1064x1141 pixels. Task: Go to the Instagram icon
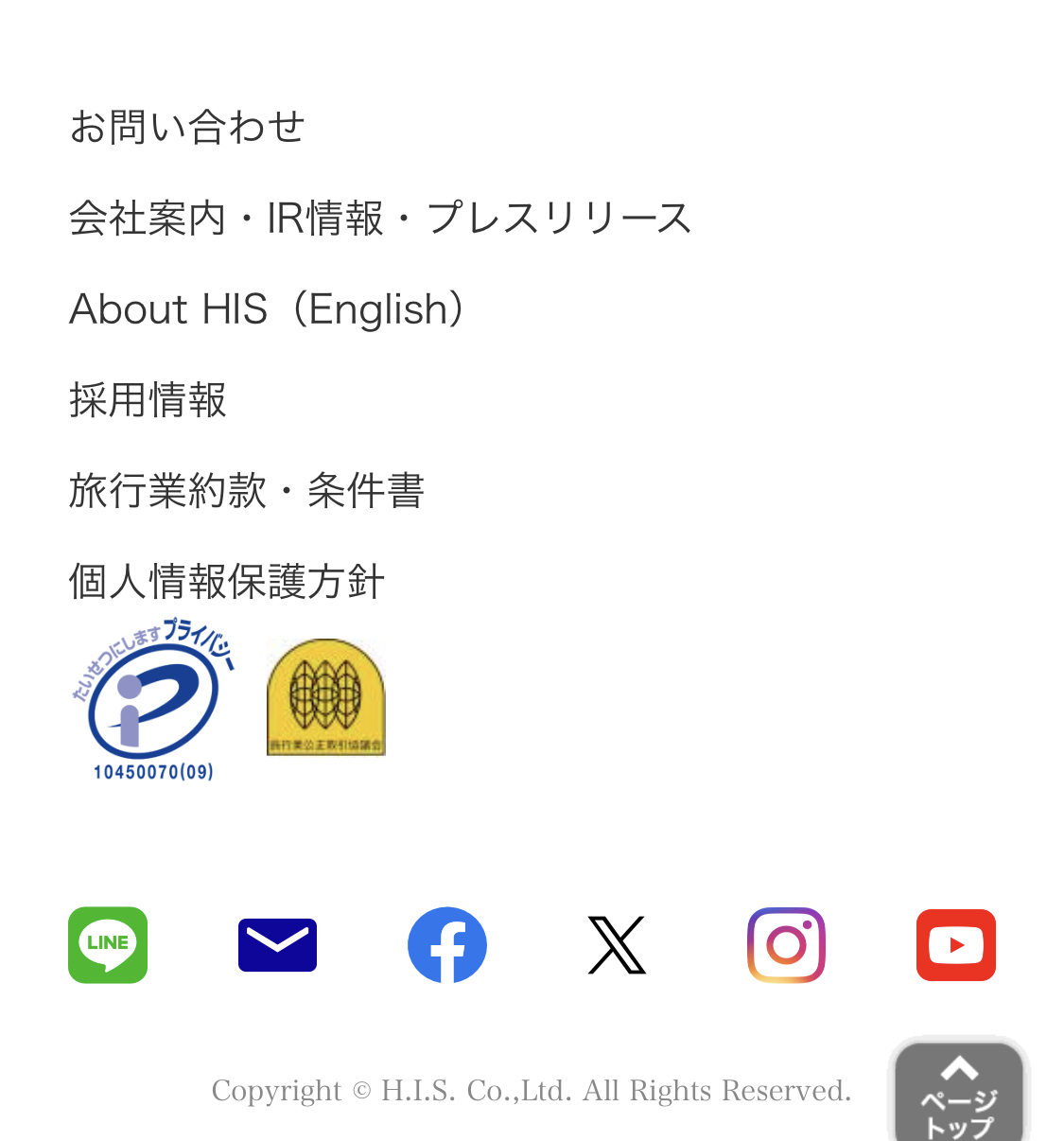[x=786, y=945]
